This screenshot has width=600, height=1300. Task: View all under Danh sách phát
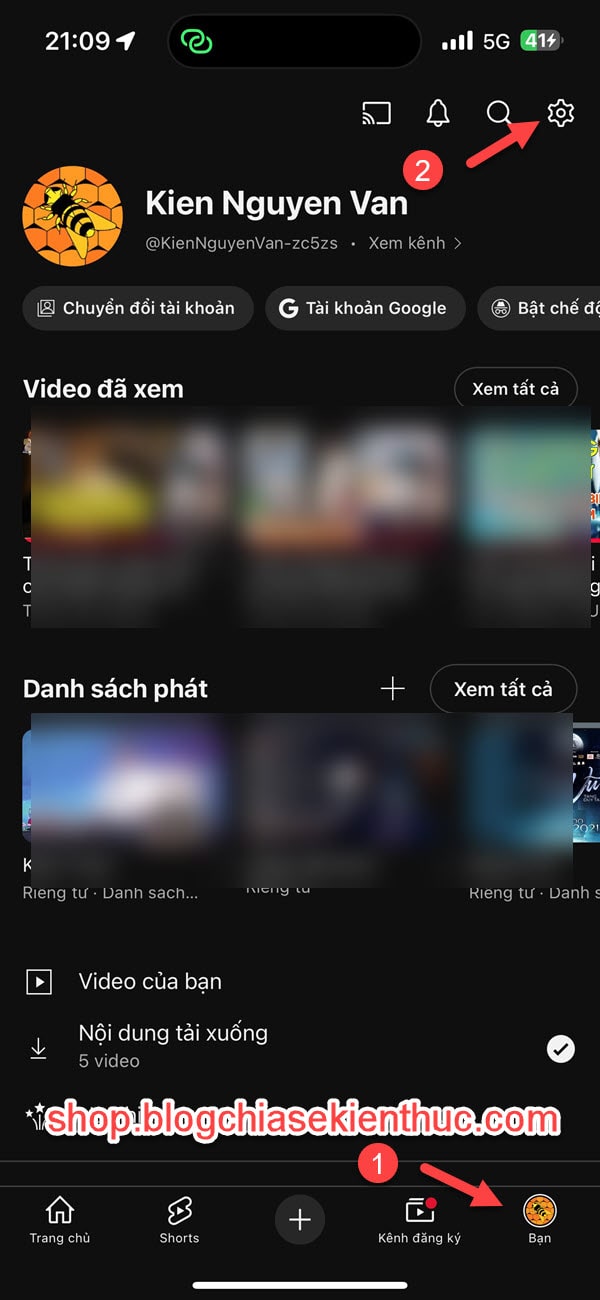pos(503,689)
